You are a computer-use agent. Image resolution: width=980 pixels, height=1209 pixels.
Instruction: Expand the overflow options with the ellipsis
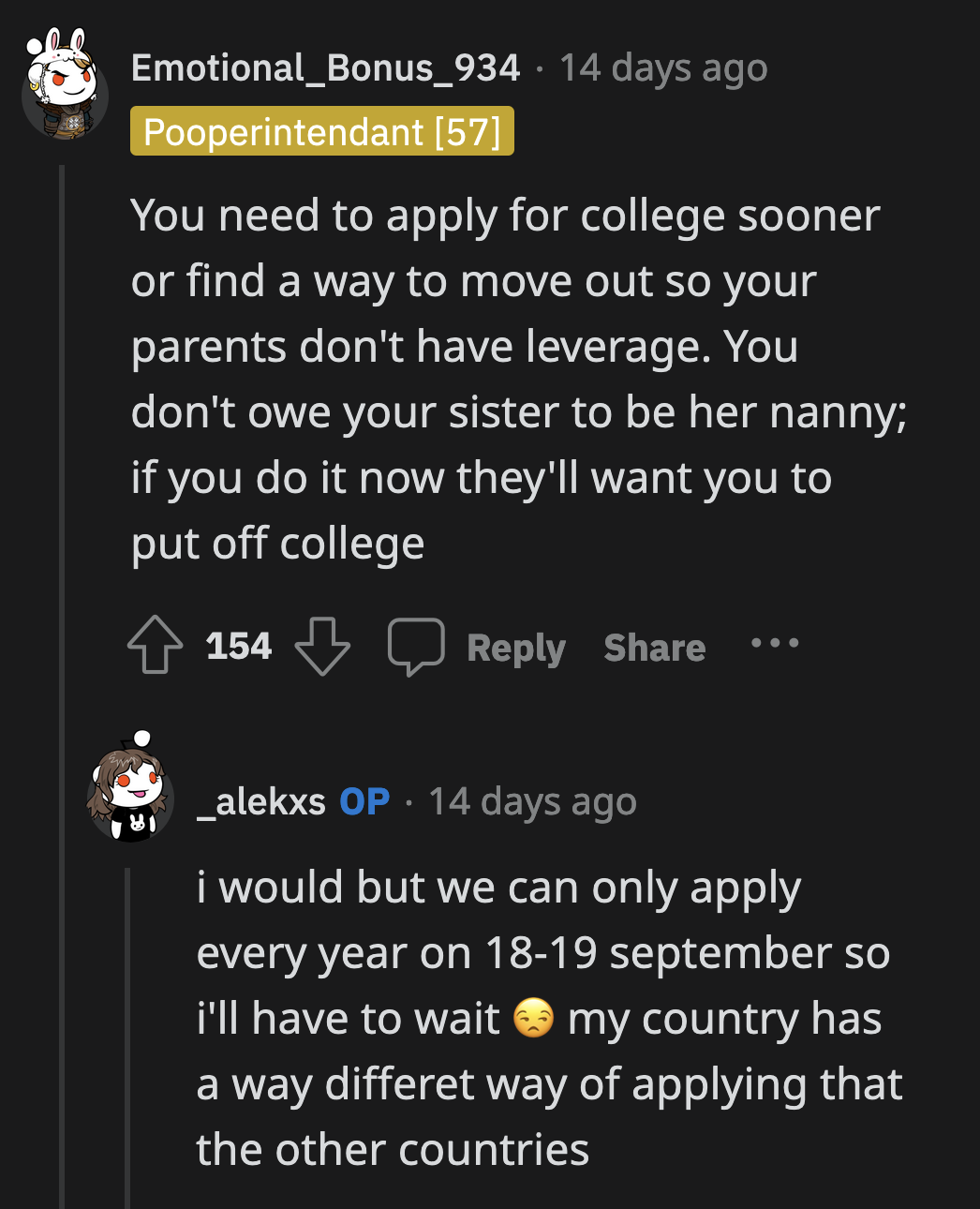tap(775, 644)
